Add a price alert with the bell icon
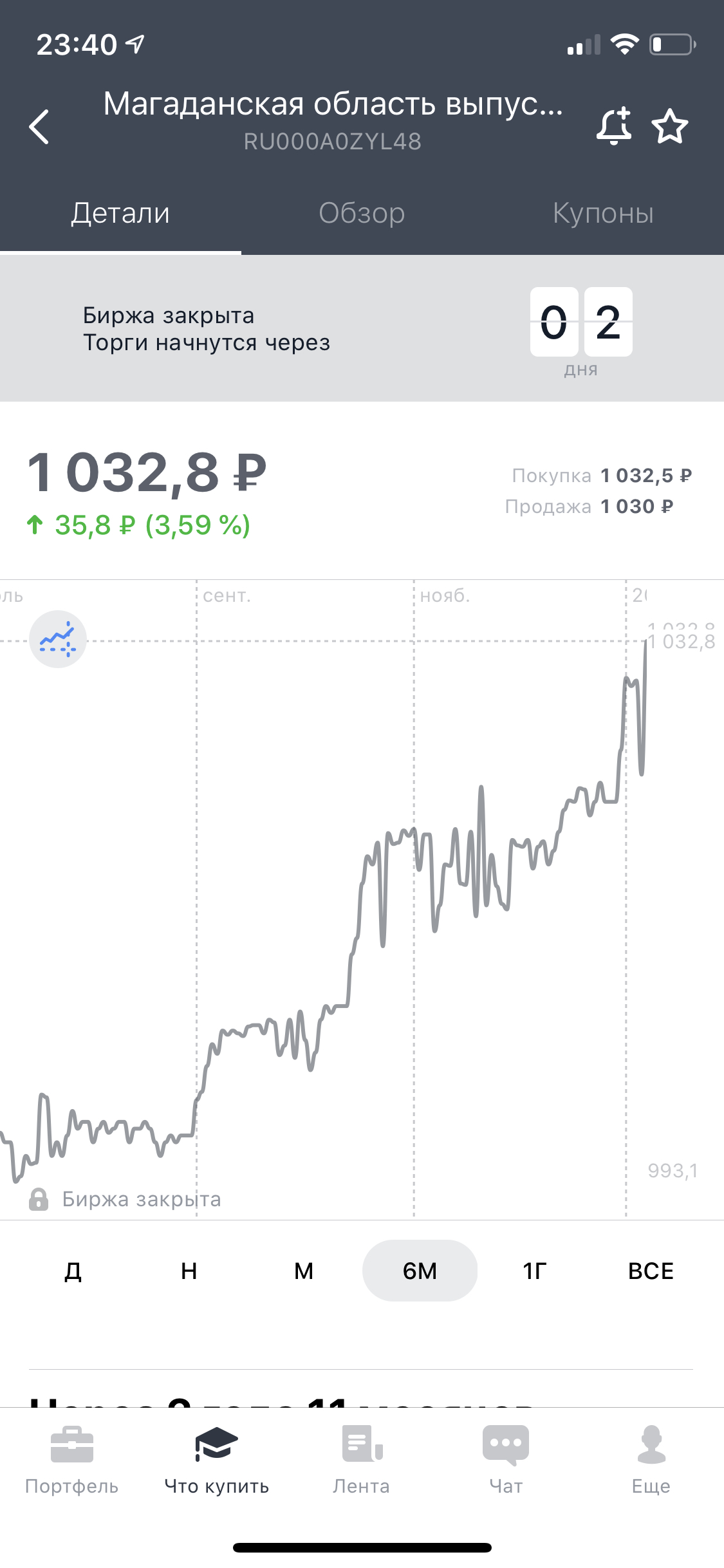 (614, 126)
